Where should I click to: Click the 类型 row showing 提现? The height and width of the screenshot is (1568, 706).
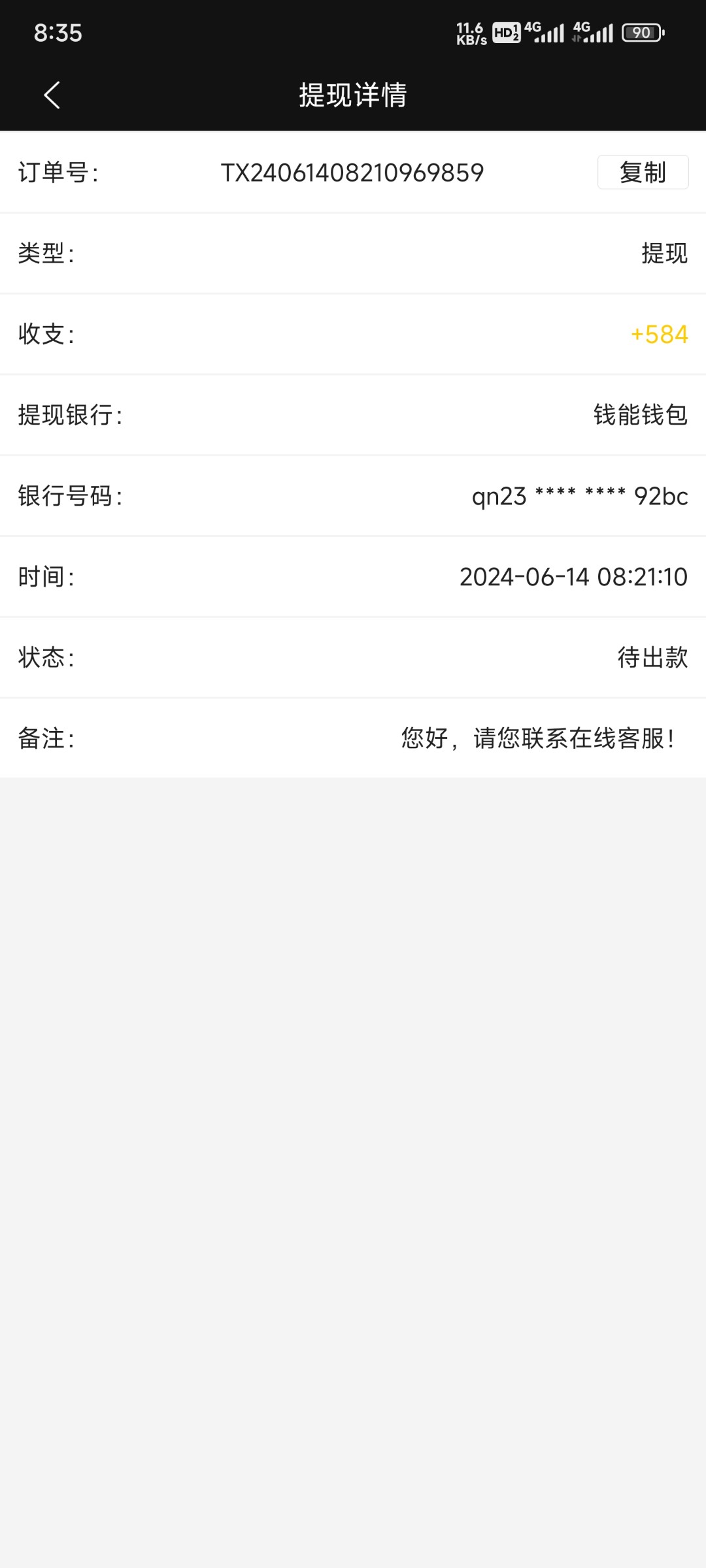coord(664,254)
